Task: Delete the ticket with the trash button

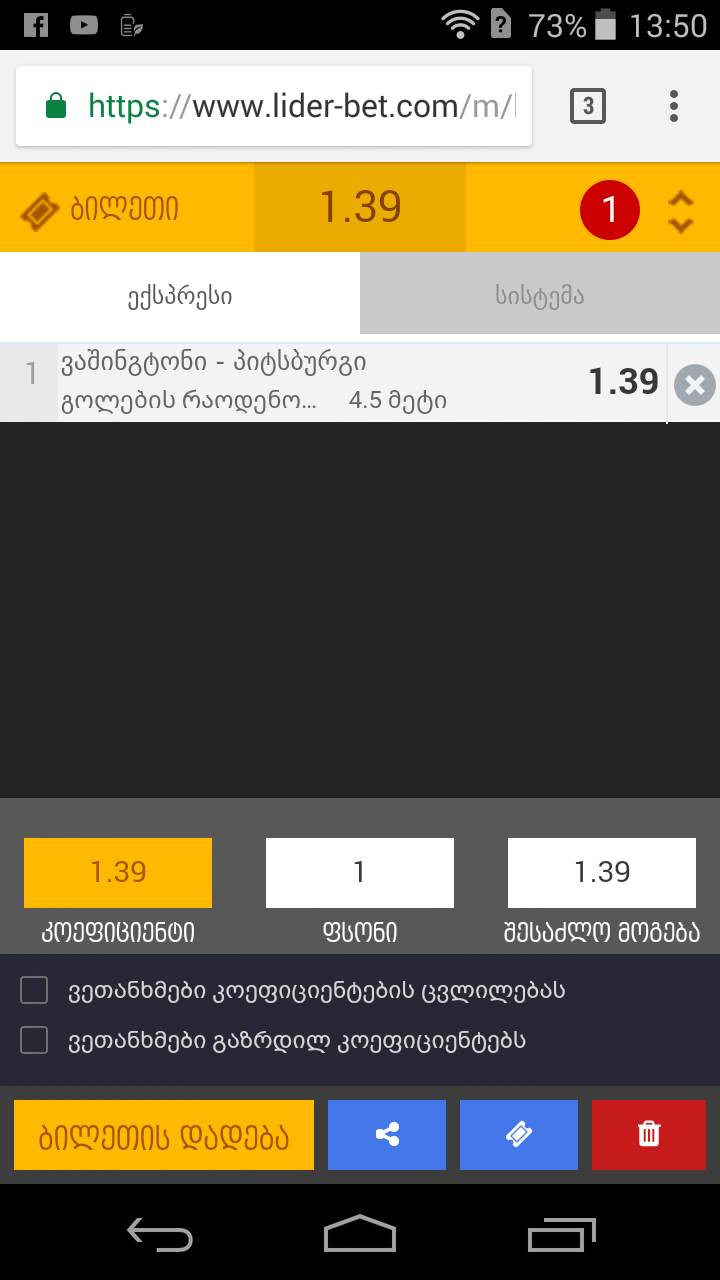Action: (648, 1135)
